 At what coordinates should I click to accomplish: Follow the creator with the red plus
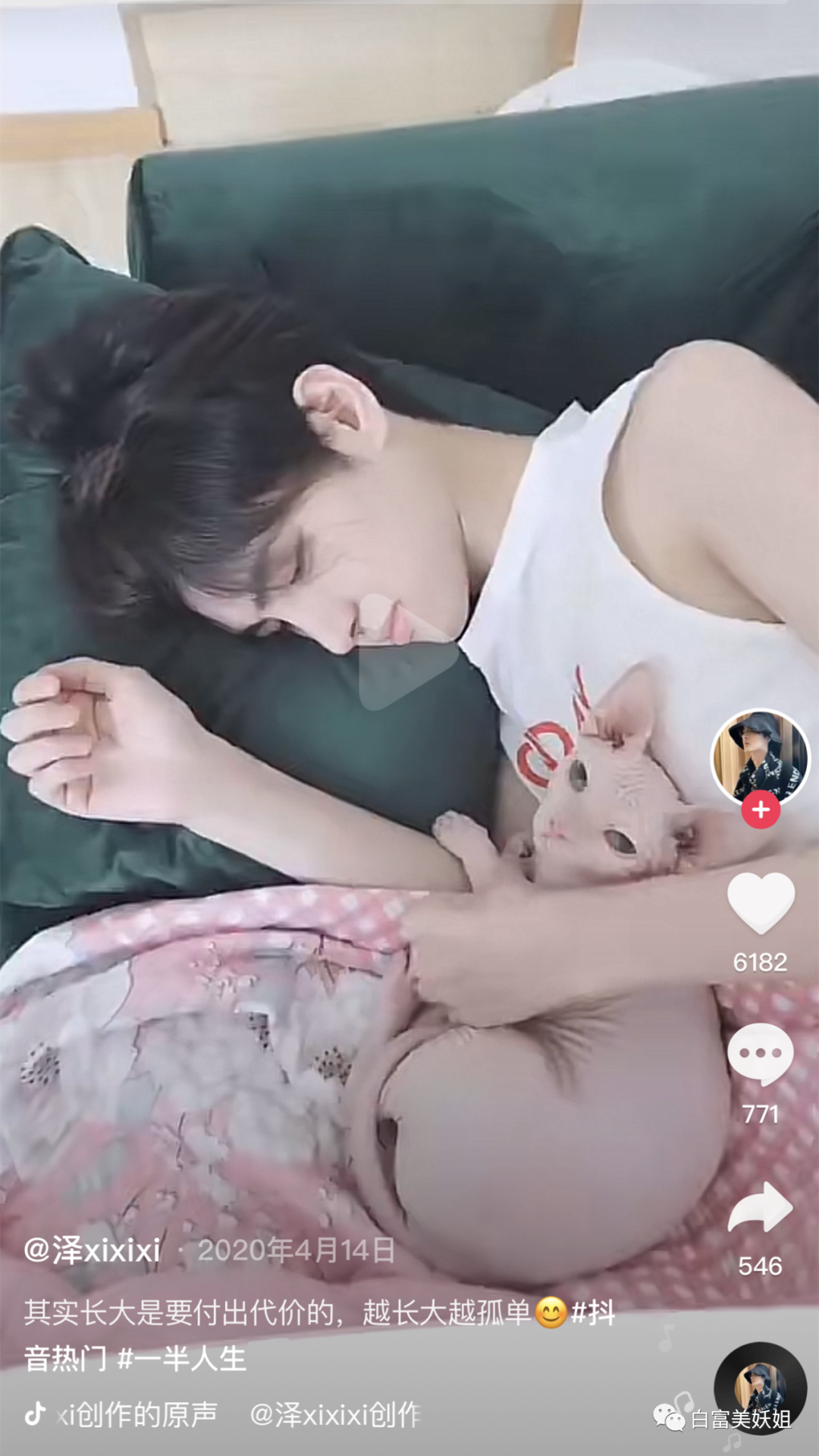coord(761,810)
